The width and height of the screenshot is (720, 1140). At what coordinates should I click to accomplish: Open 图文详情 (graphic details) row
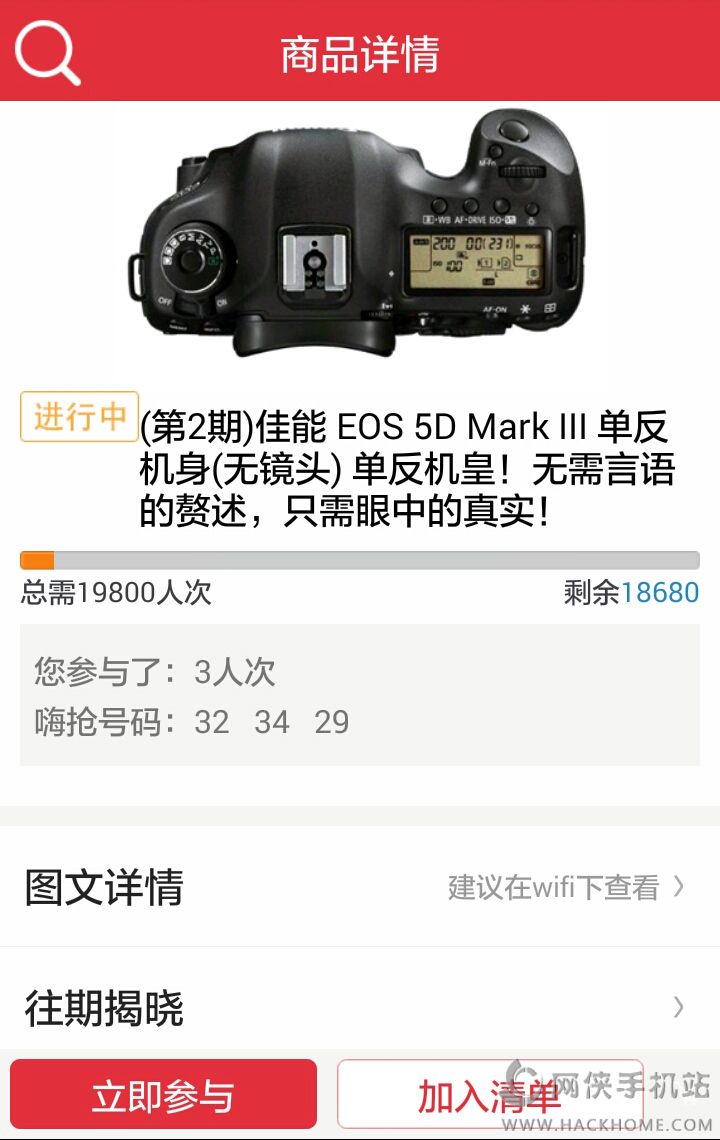360,887
